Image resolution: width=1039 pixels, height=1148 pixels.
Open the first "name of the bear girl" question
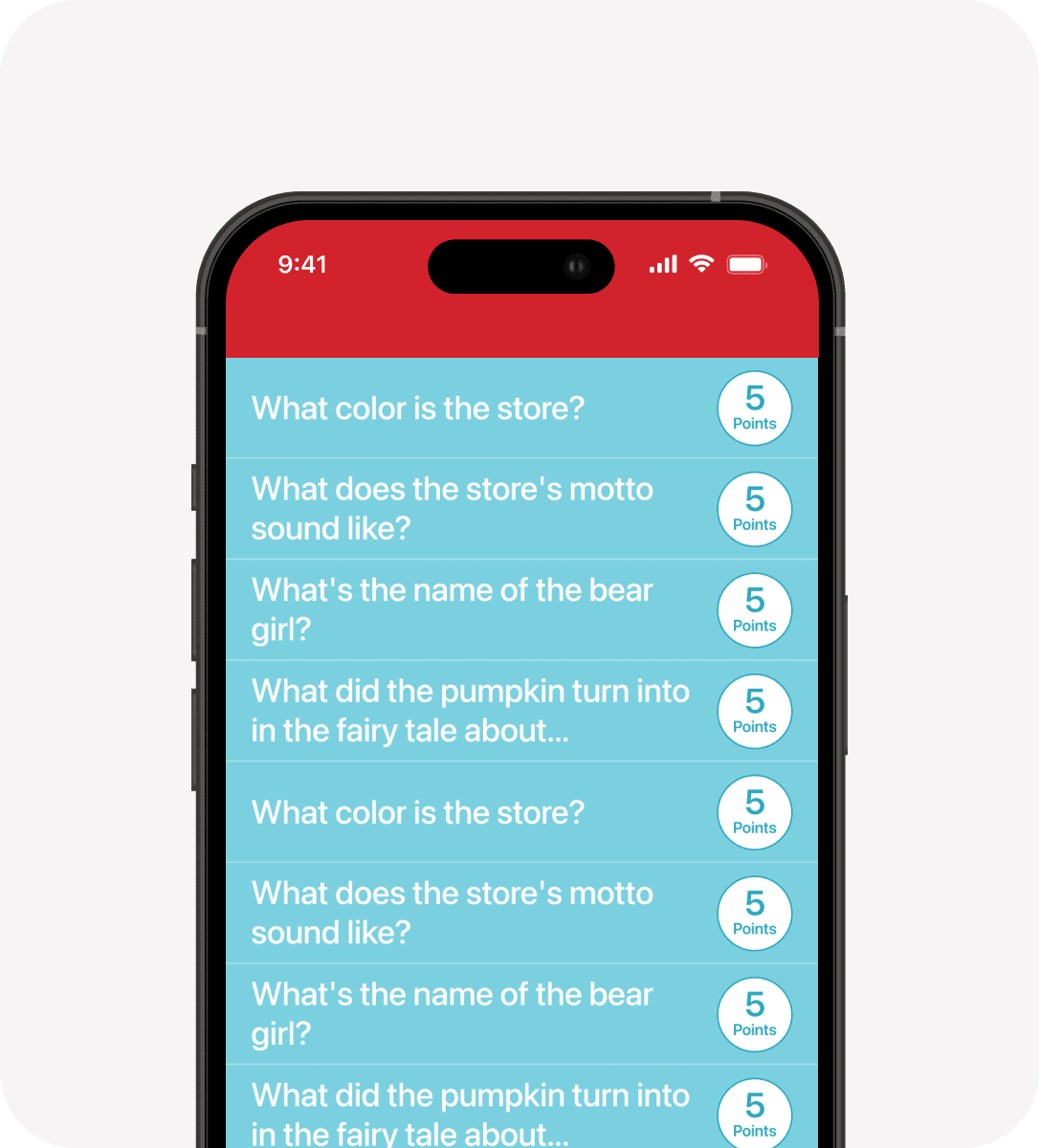[453, 609]
